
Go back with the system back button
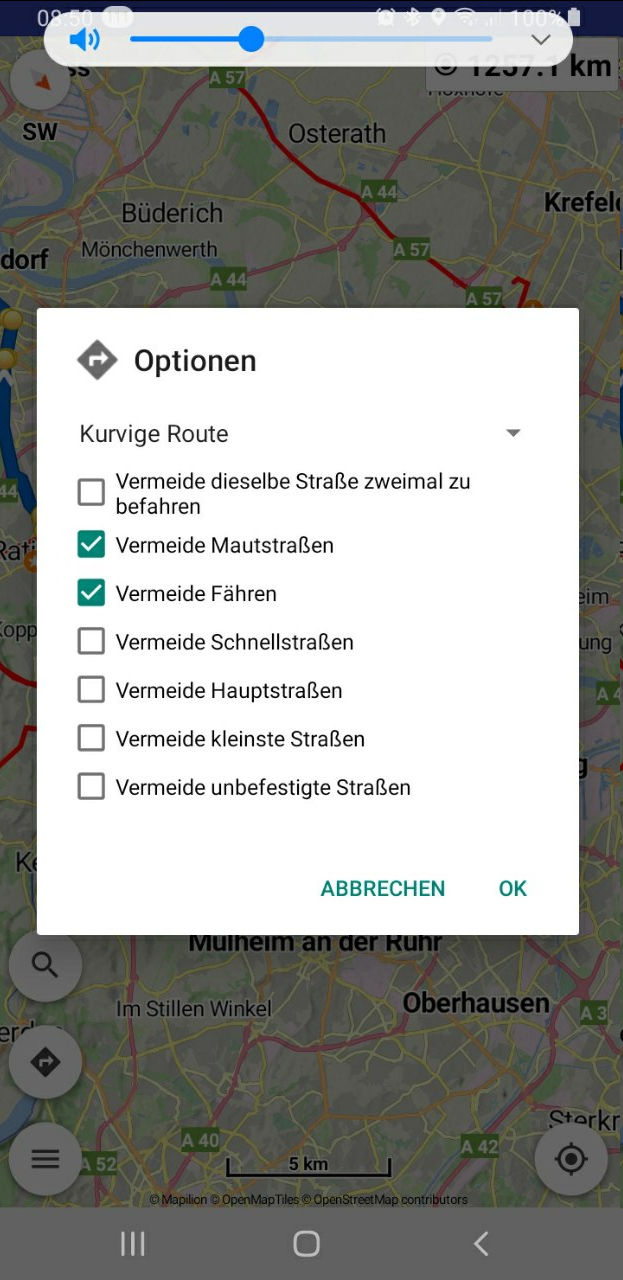481,1243
